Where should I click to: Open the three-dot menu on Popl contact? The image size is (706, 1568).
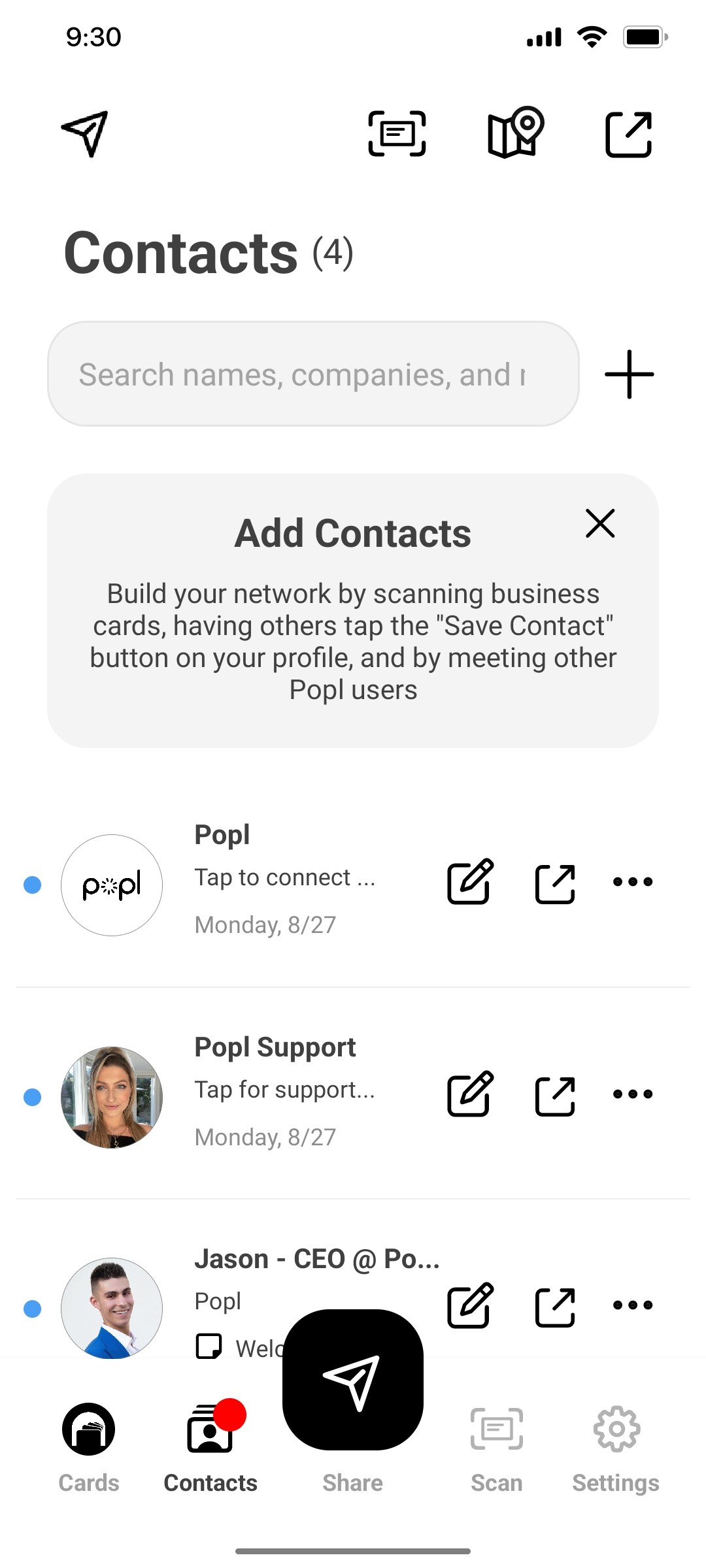click(631, 881)
